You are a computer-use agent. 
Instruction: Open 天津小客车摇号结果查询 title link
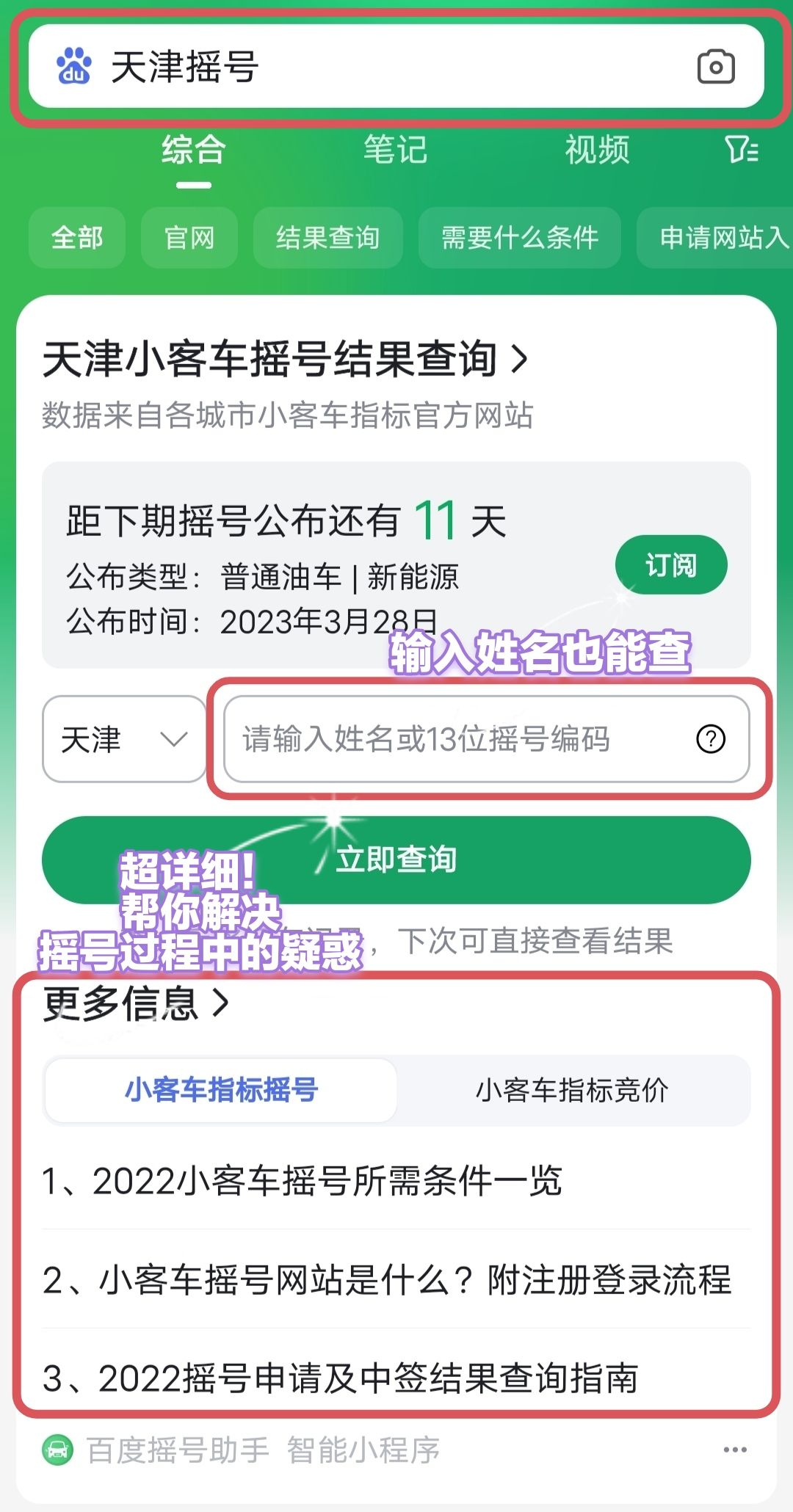[x=285, y=359]
